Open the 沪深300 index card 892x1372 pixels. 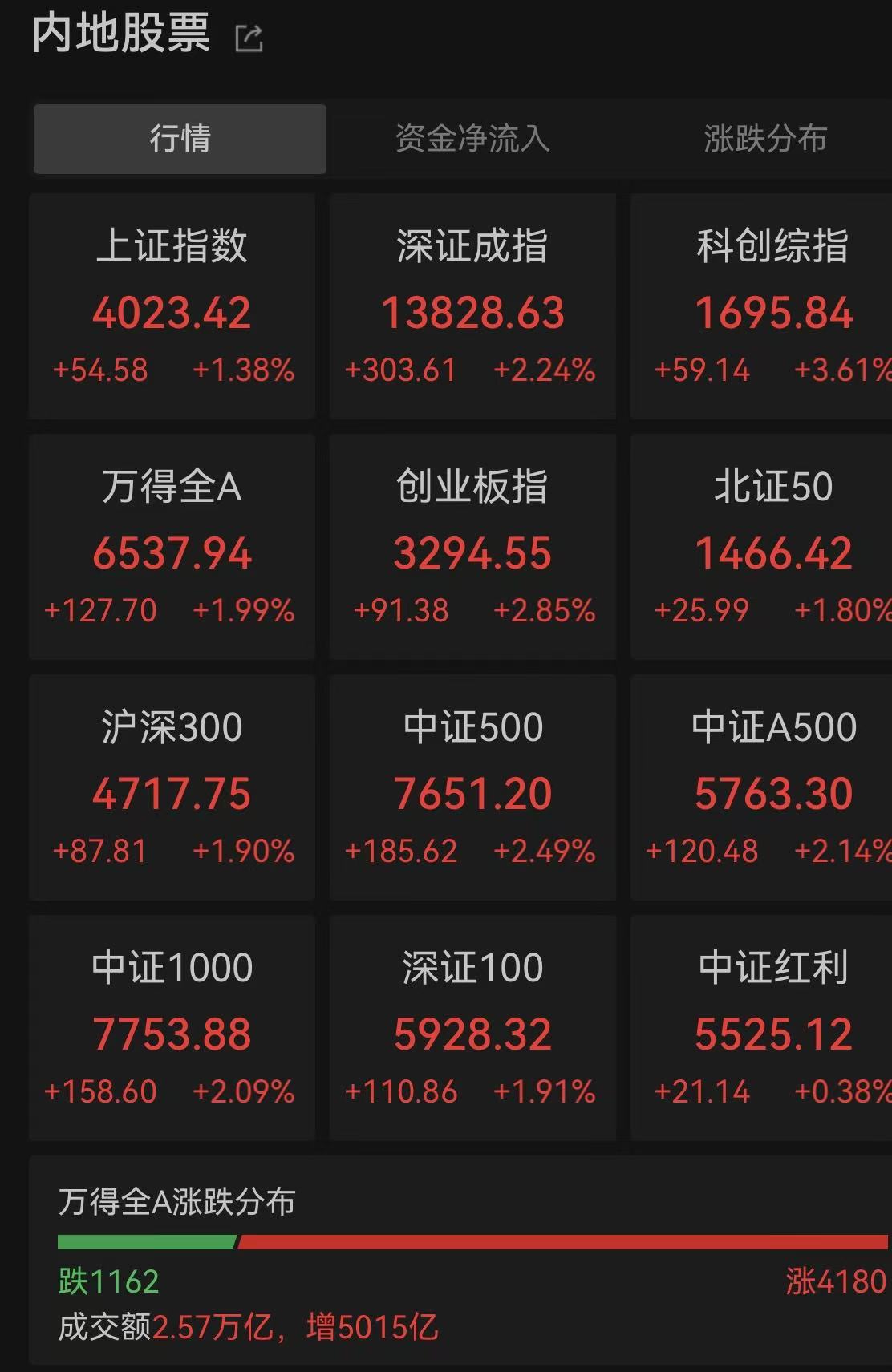click(x=172, y=787)
